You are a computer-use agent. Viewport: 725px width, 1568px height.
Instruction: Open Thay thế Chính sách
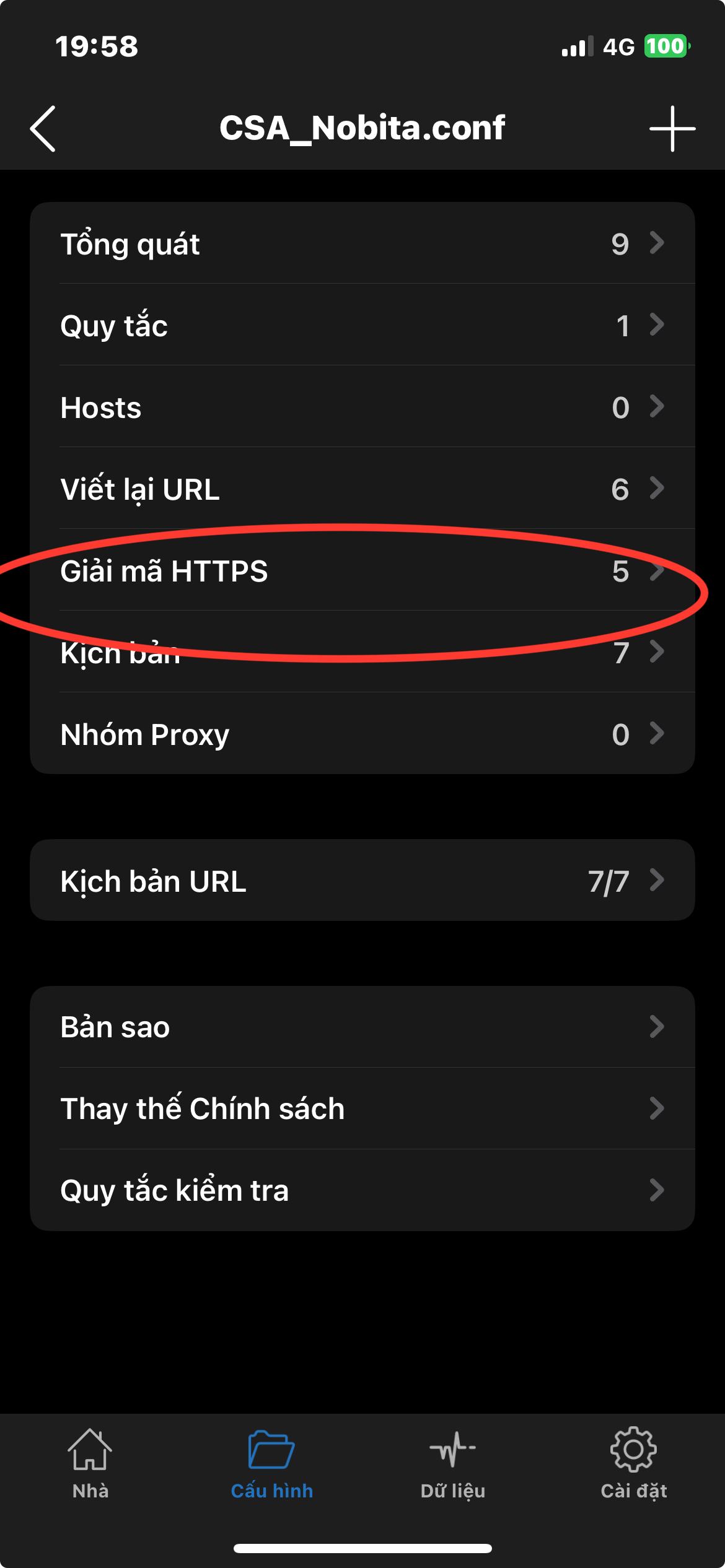pyautogui.click(x=362, y=1108)
